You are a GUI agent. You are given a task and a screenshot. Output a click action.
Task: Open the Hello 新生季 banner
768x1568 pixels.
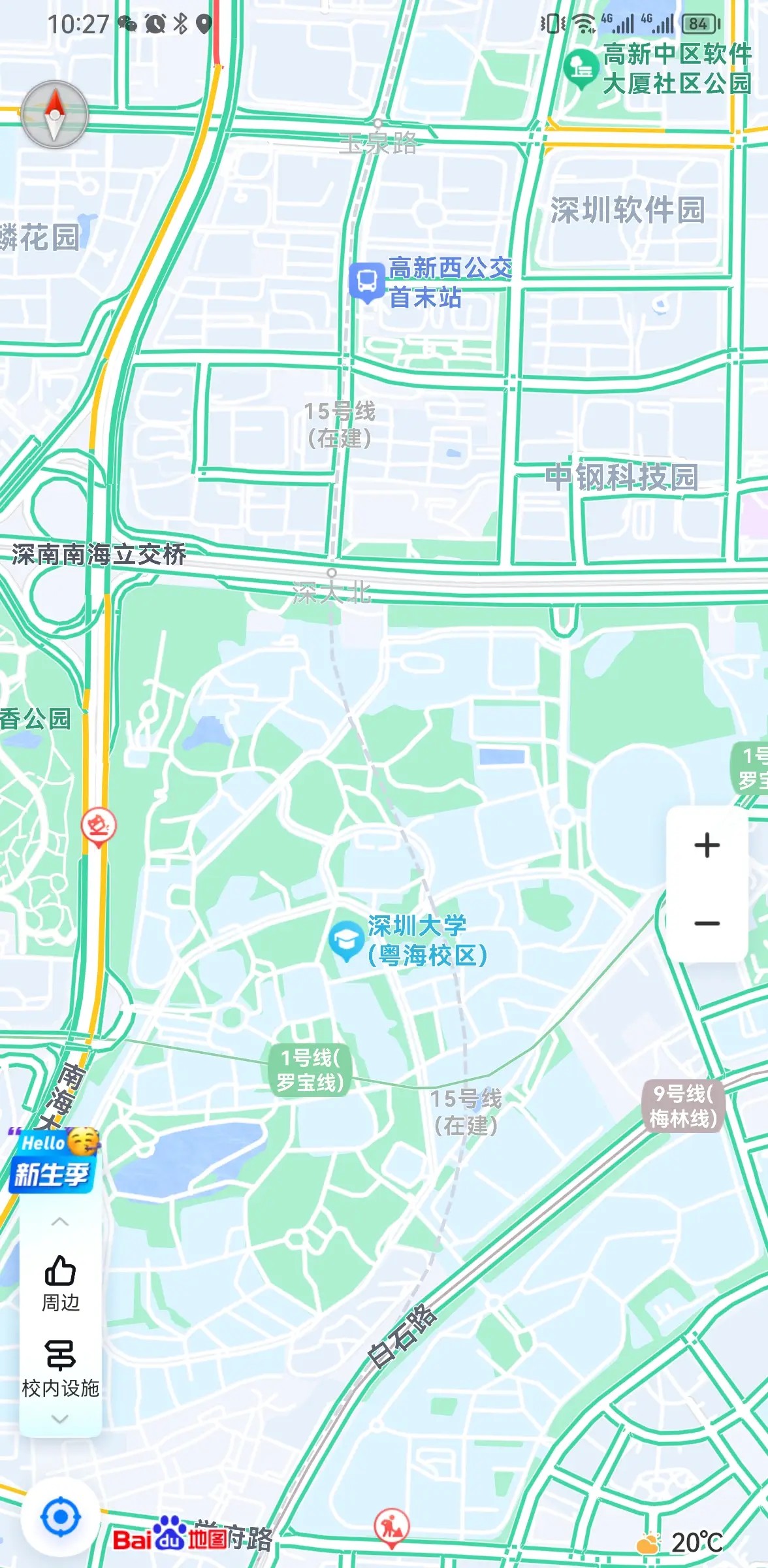pyautogui.click(x=52, y=1161)
